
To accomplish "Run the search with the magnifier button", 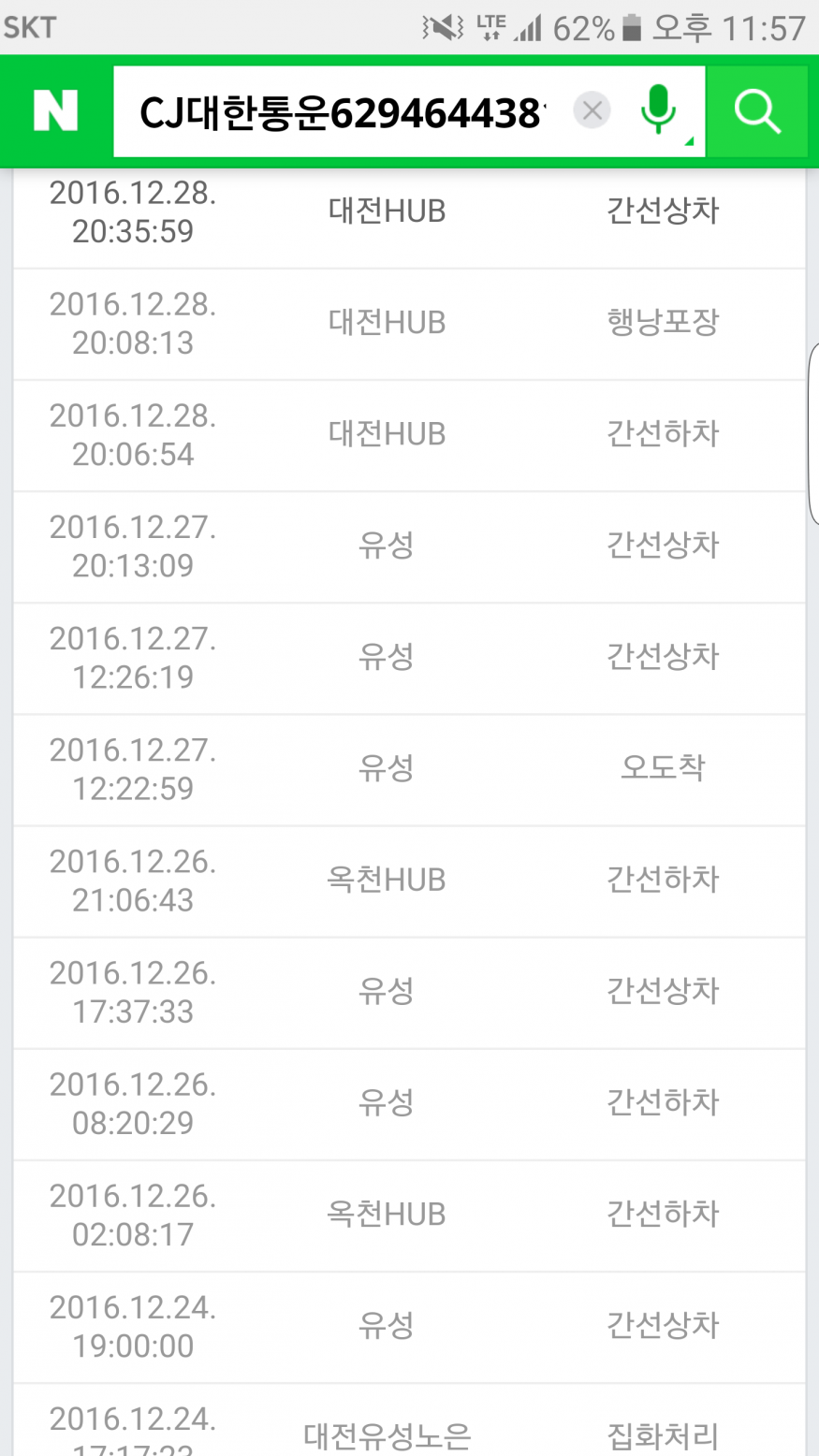I will pyautogui.click(x=756, y=111).
